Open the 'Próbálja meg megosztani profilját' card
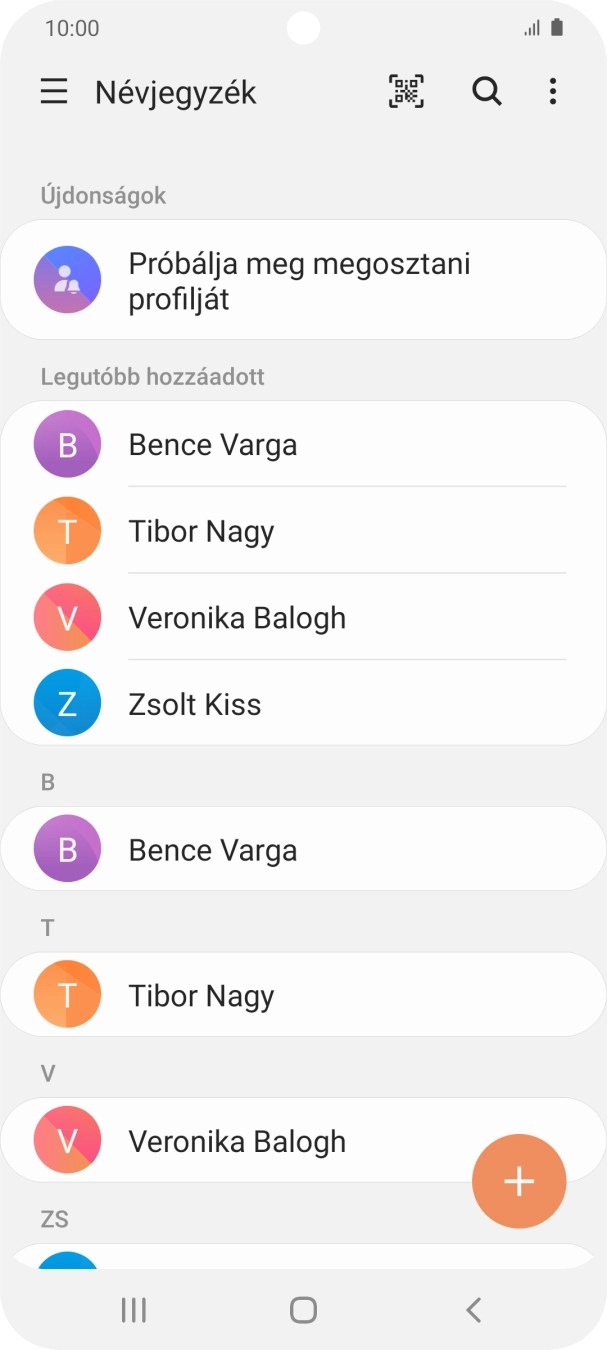607x1350 pixels. point(303,281)
